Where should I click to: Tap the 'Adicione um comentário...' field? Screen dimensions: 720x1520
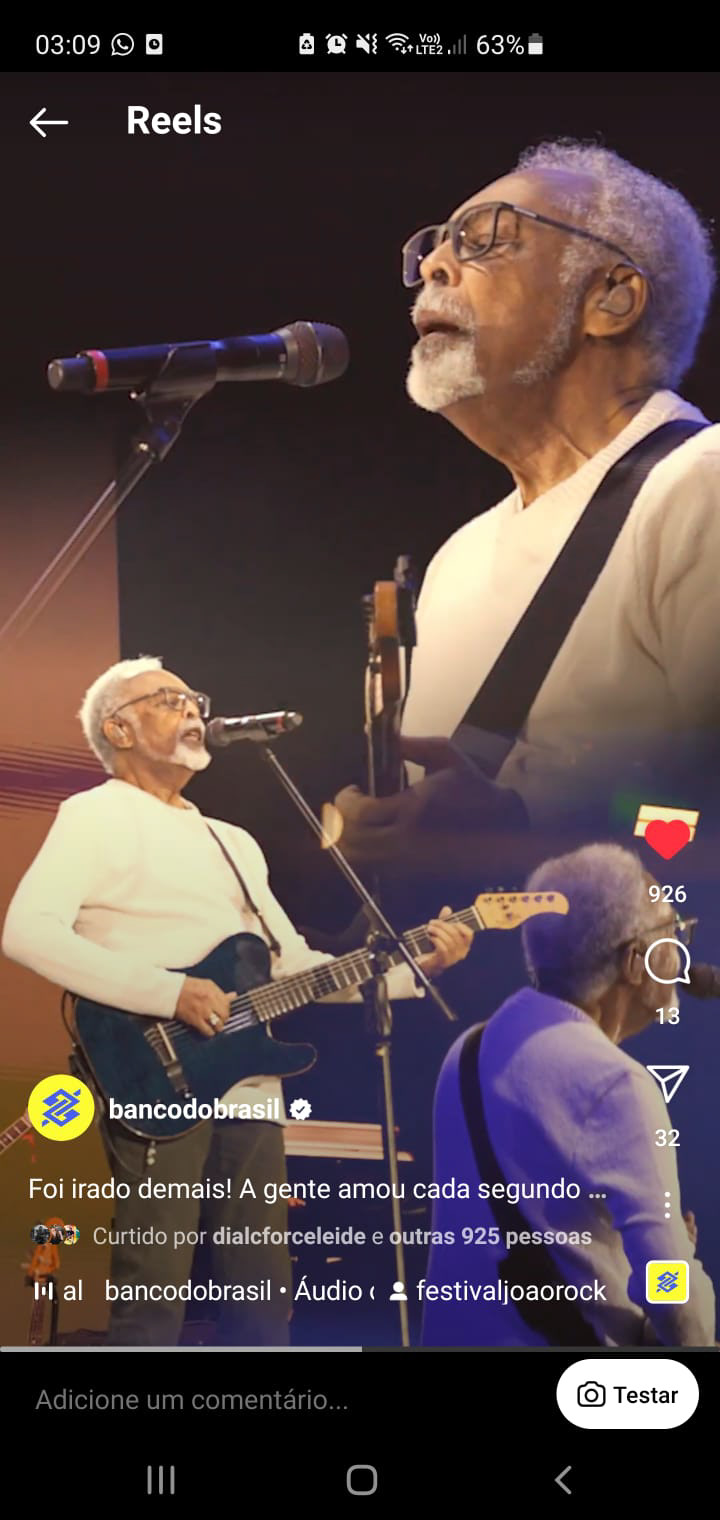tap(192, 1400)
